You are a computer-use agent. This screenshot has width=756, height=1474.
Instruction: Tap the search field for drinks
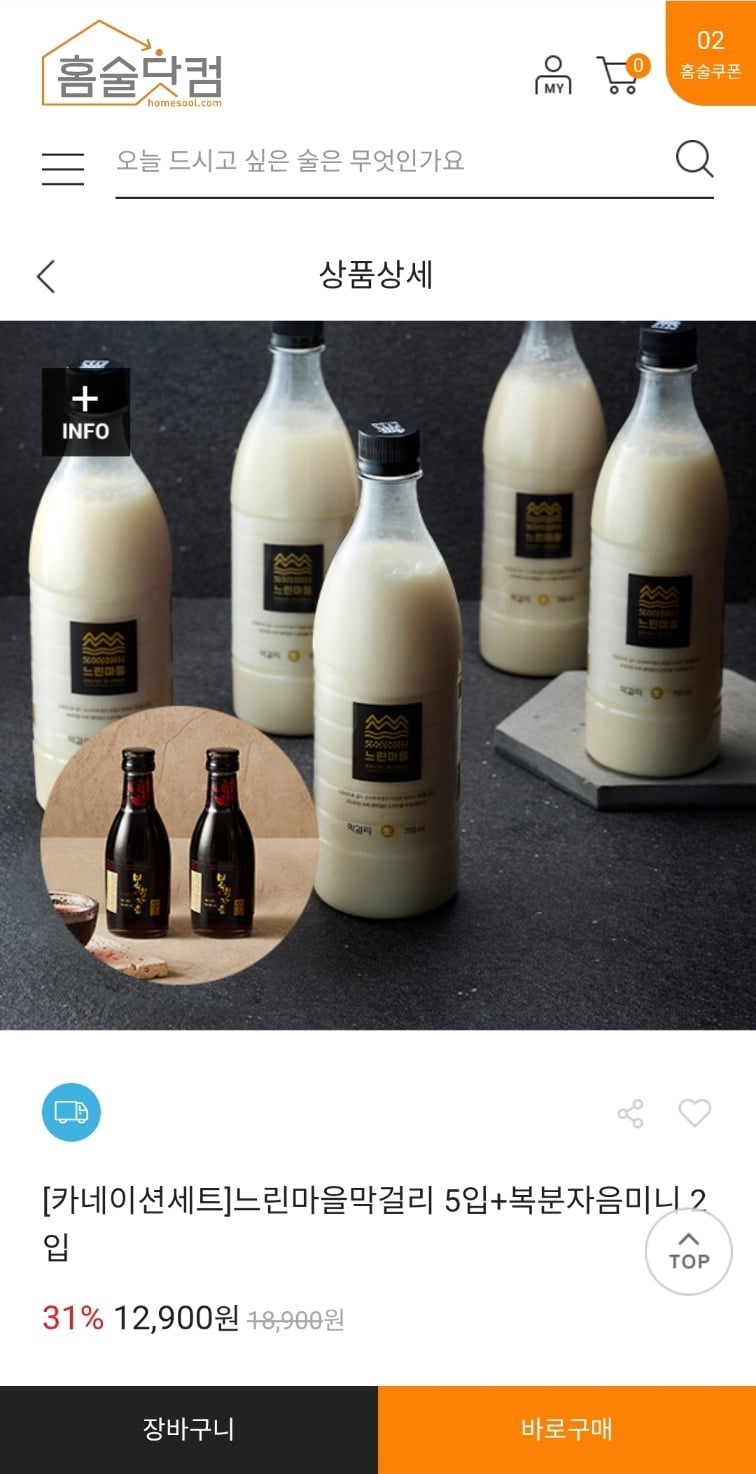tap(390, 161)
